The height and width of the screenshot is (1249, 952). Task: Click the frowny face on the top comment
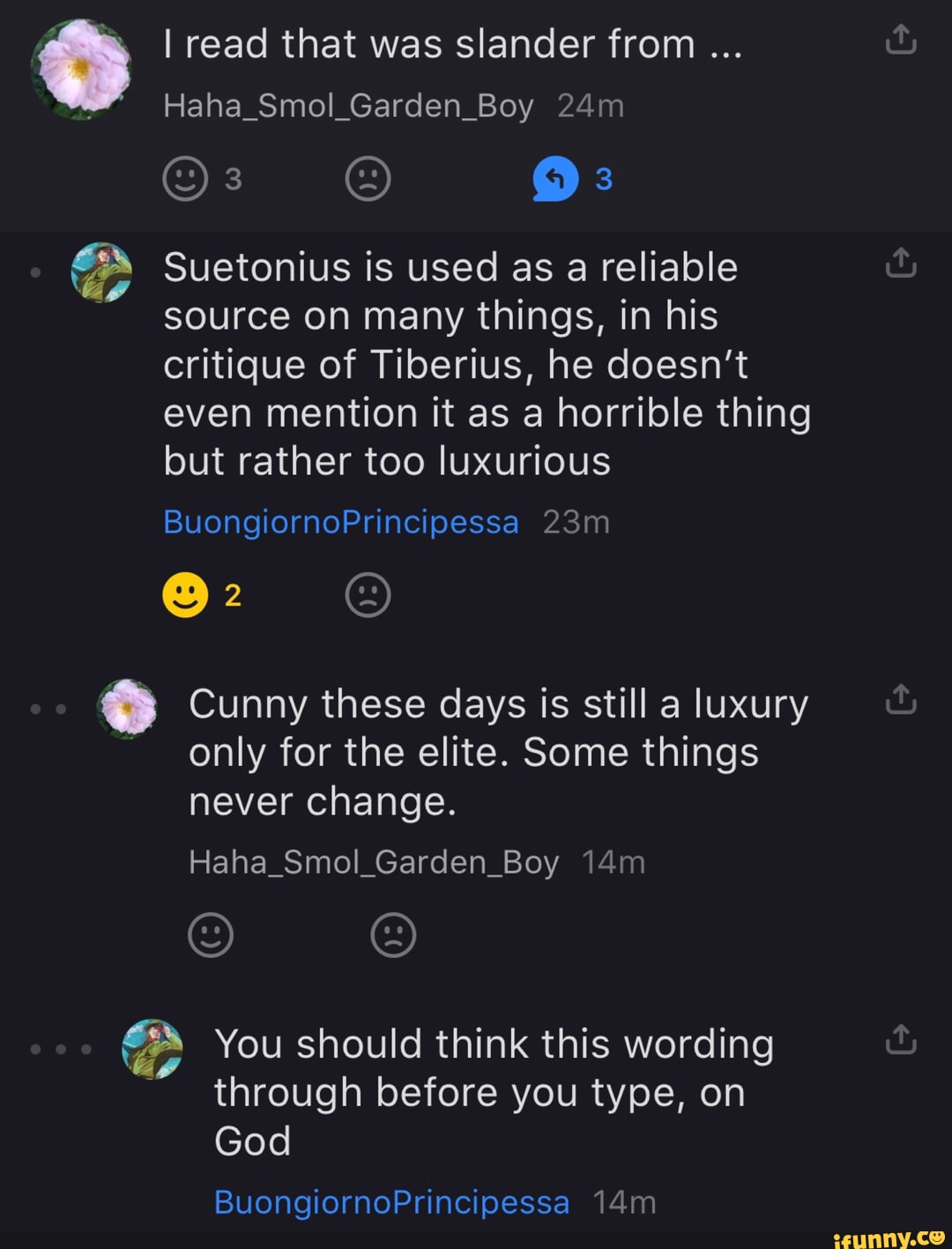pyautogui.click(x=368, y=178)
